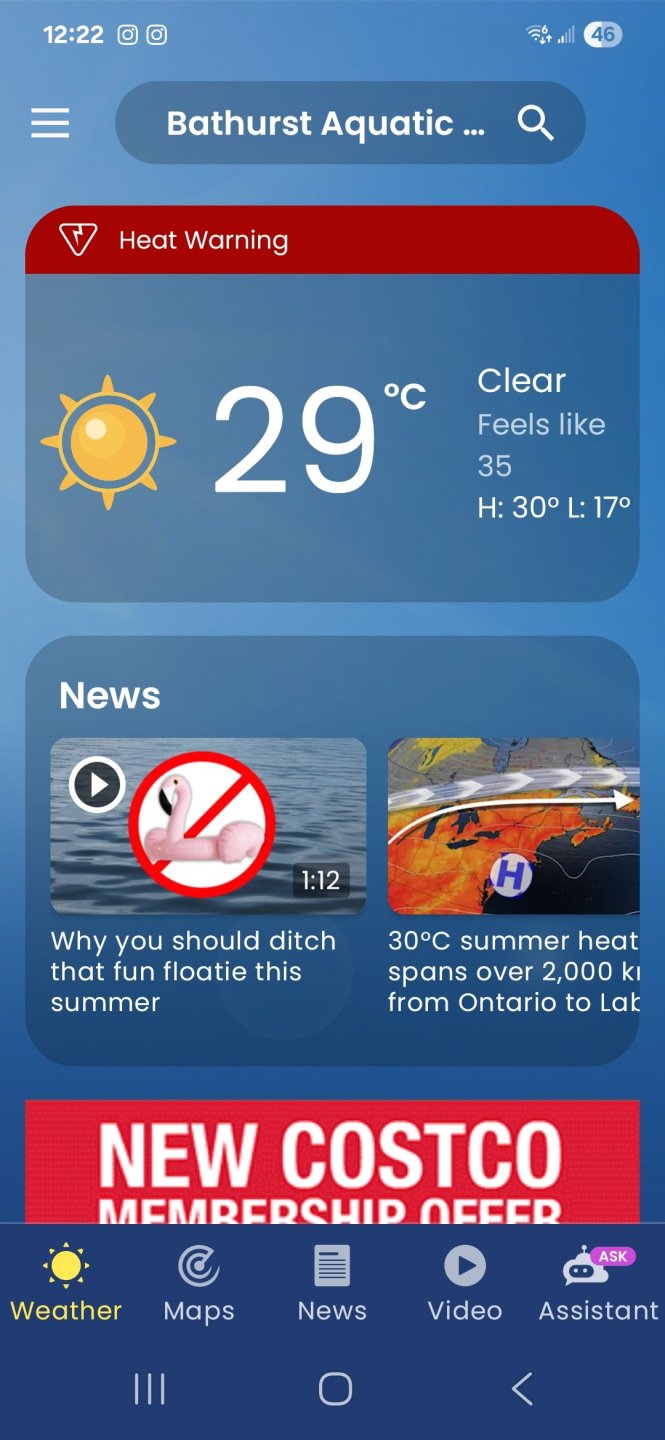665x1440 pixels.
Task: Open the Assistant tab
Action: (x=598, y=1283)
